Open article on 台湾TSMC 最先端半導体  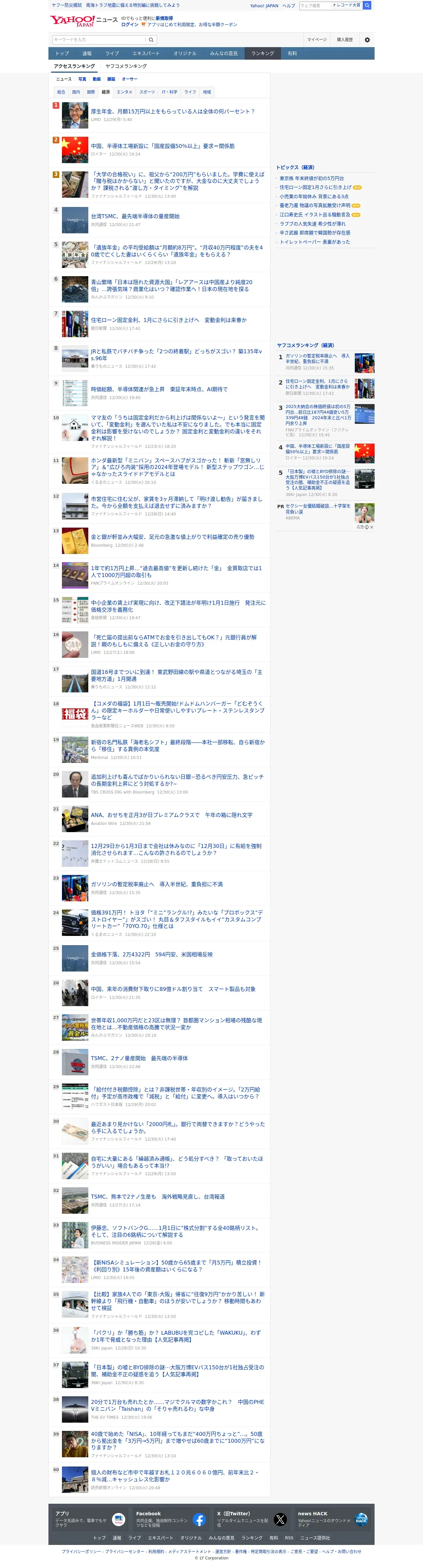[x=135, y=216]
